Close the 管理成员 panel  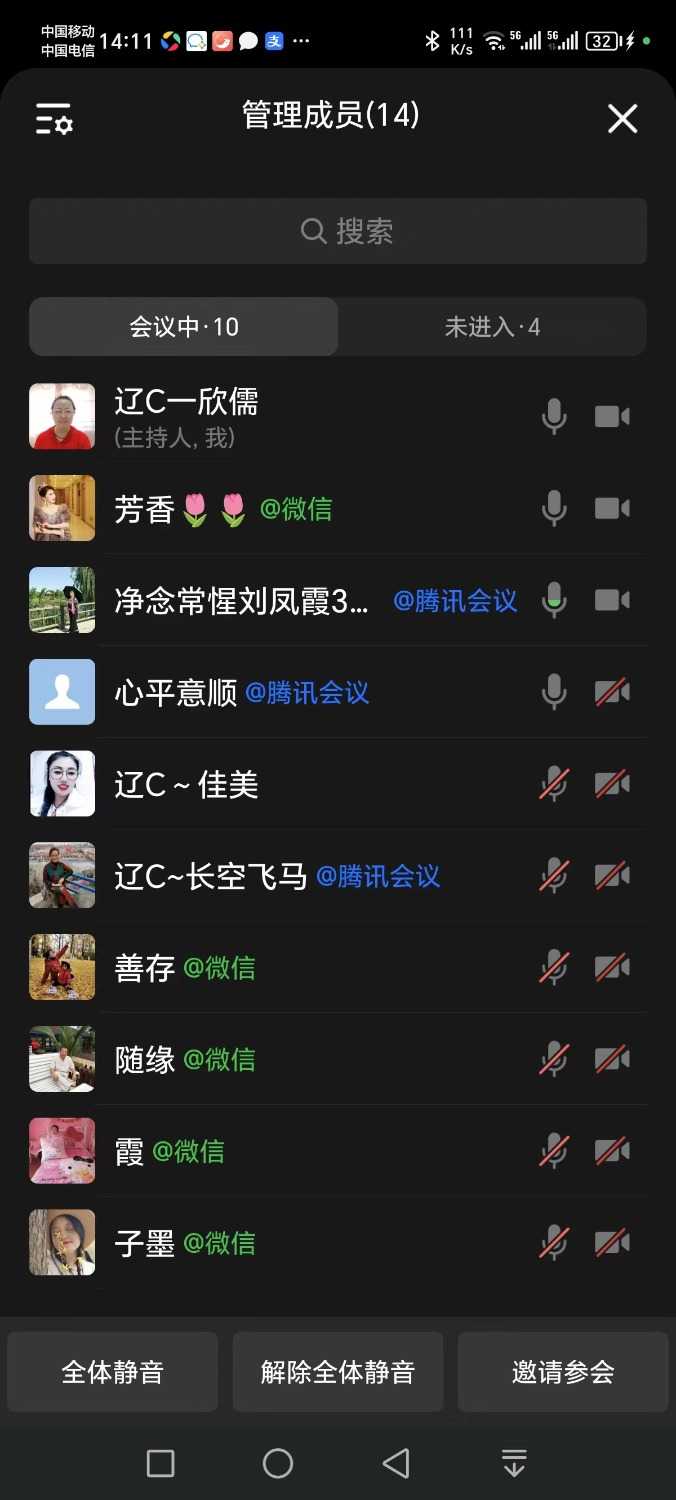[622, 119]
